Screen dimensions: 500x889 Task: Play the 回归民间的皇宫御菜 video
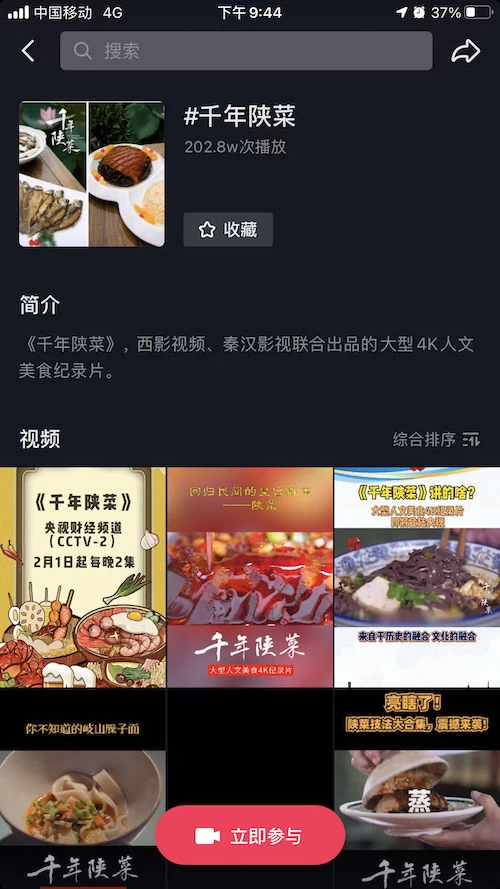[x=250, y=577]
